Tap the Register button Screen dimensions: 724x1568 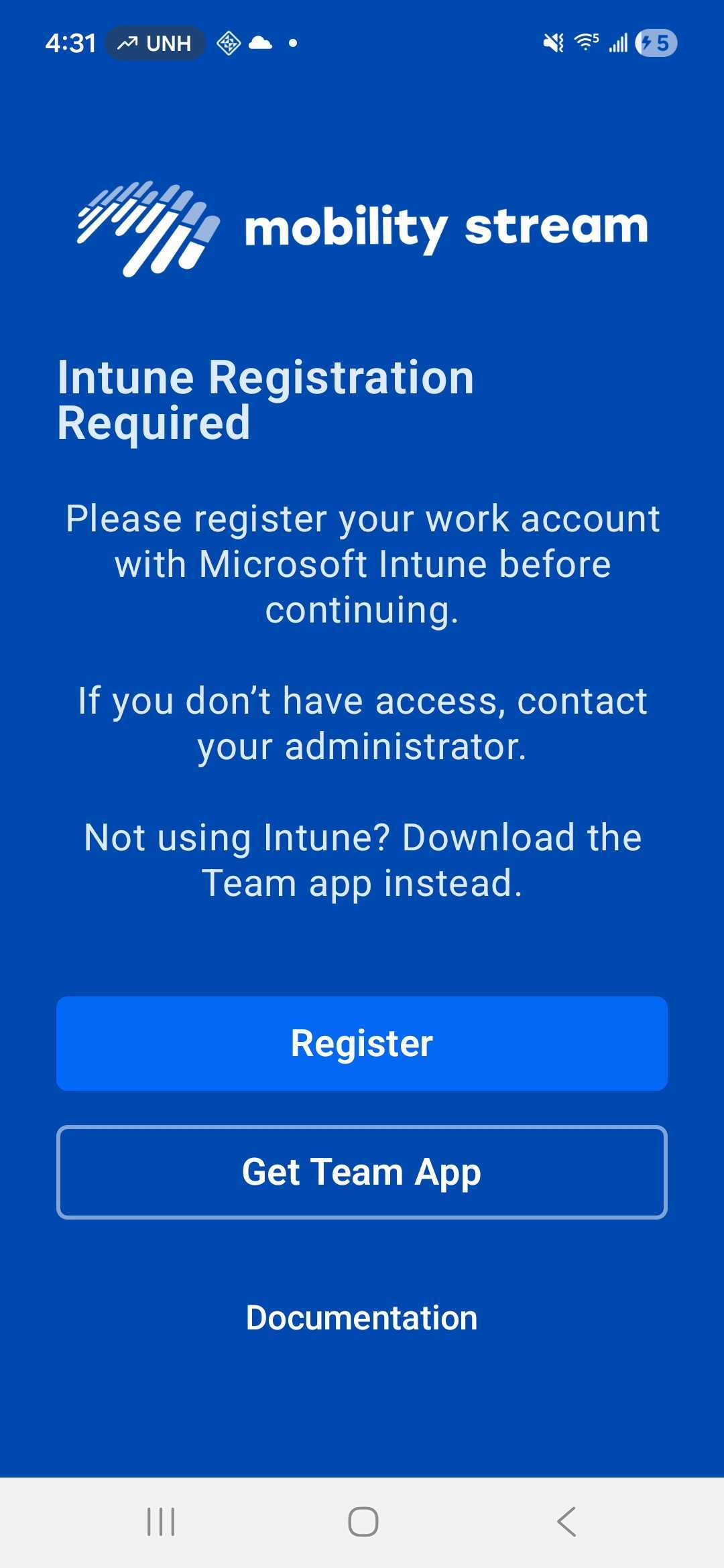[x=362, y=1043]
